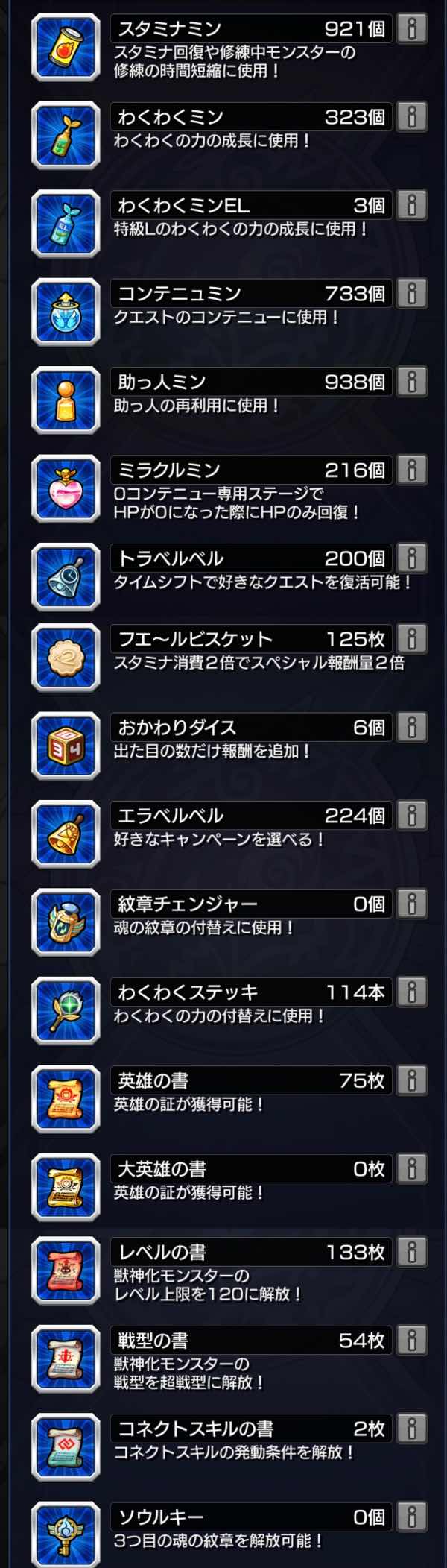447x1568 pixels.
Task: Open 大英雄の書 item info
Action: point(411,1168)
